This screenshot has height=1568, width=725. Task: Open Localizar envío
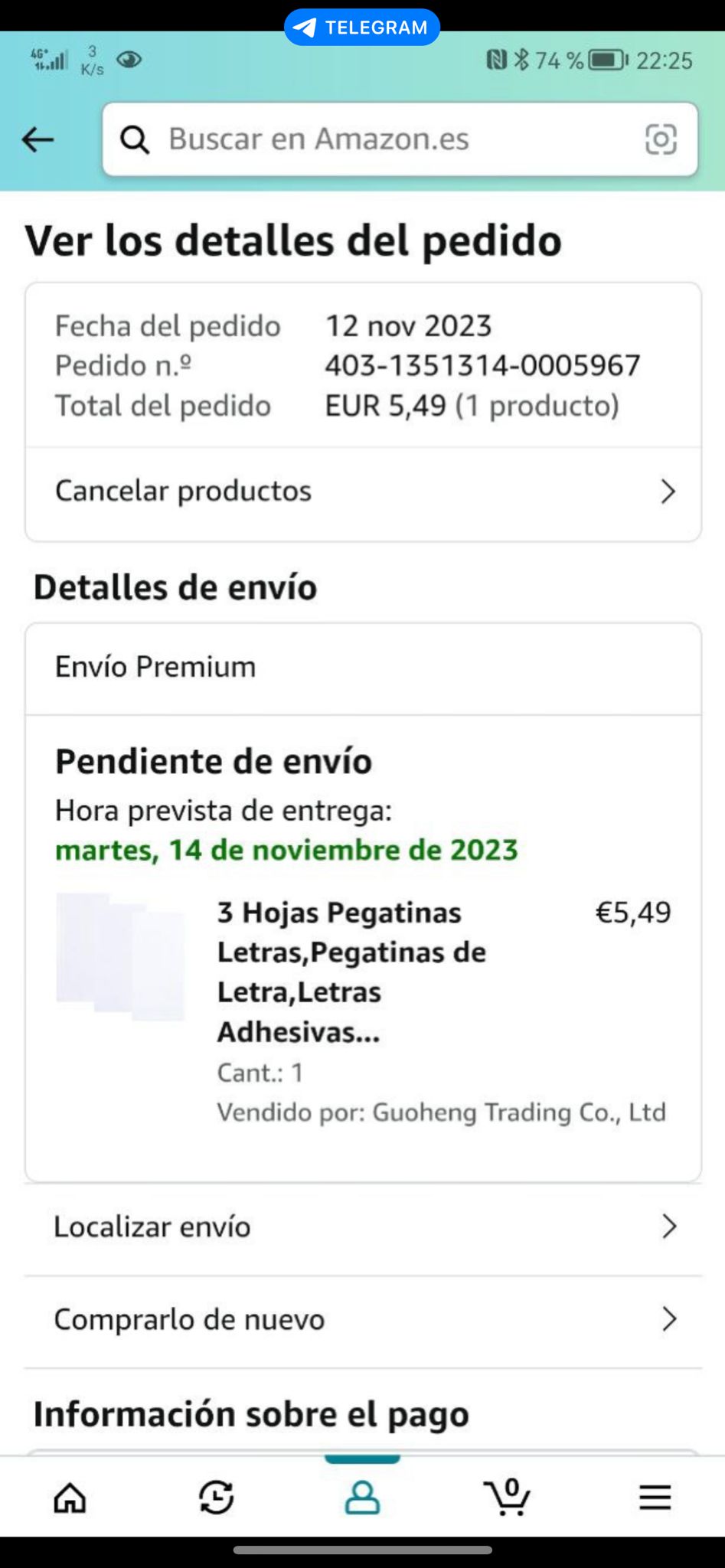point(363,1227)
